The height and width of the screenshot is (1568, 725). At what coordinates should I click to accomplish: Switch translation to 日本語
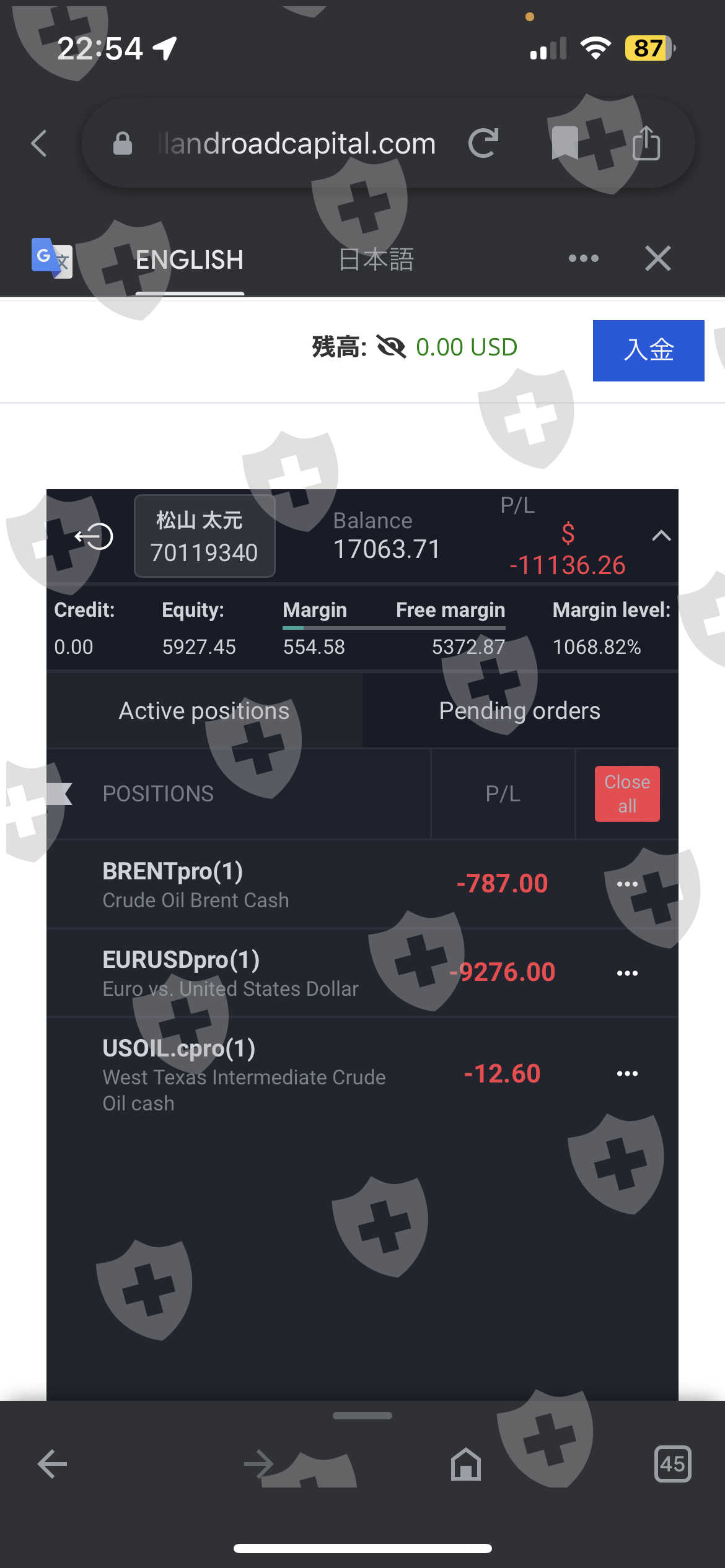(376, 259)
